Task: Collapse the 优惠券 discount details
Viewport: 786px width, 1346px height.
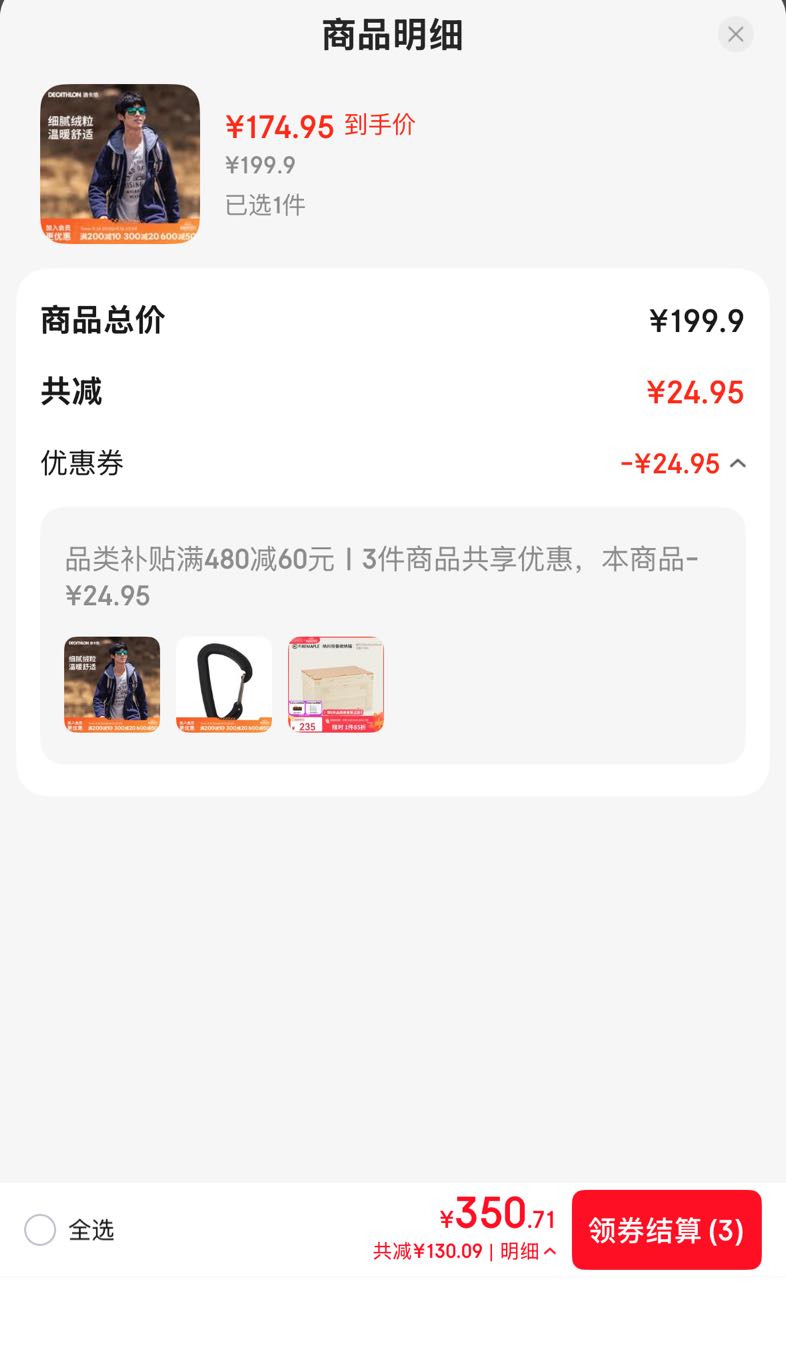Action: coord(738,463)
